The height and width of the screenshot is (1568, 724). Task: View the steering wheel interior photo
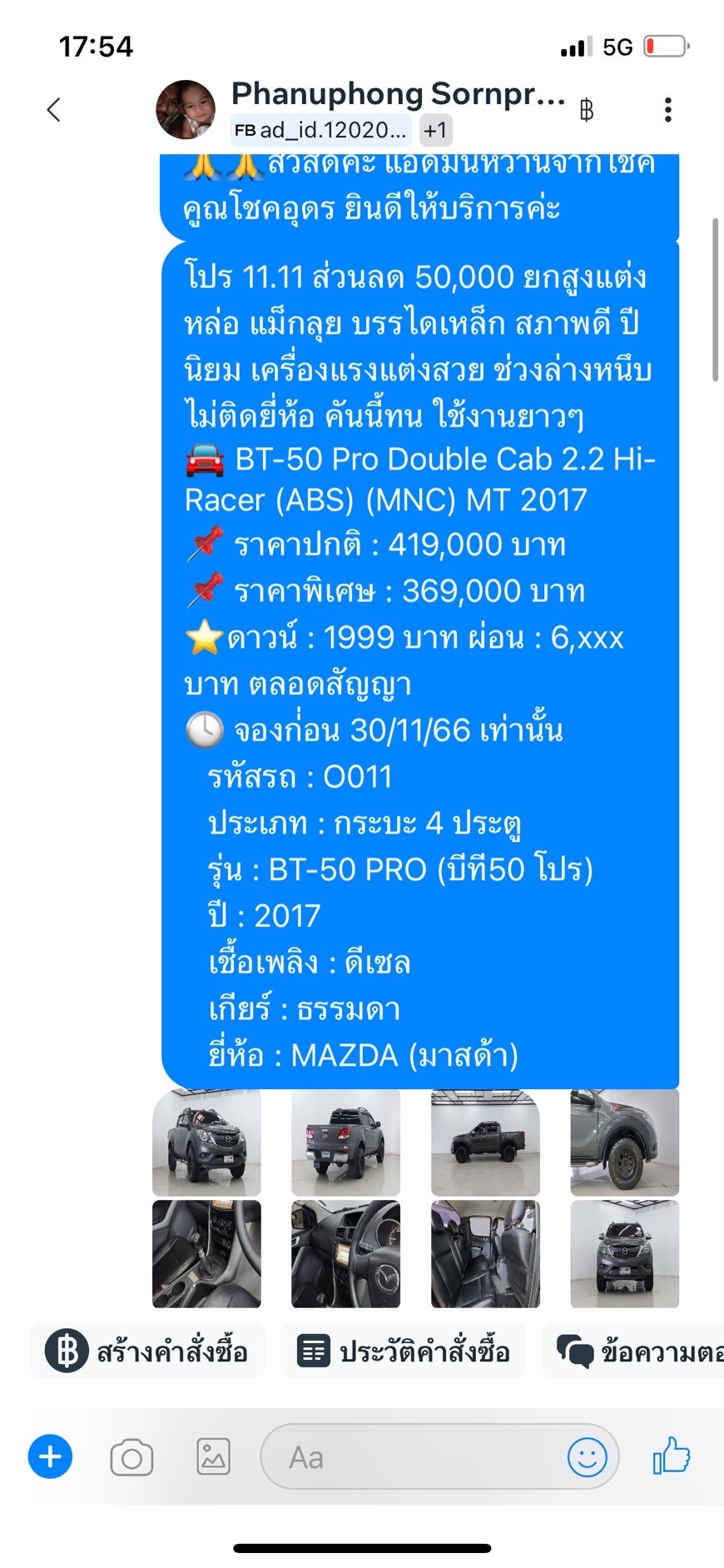345,1253
